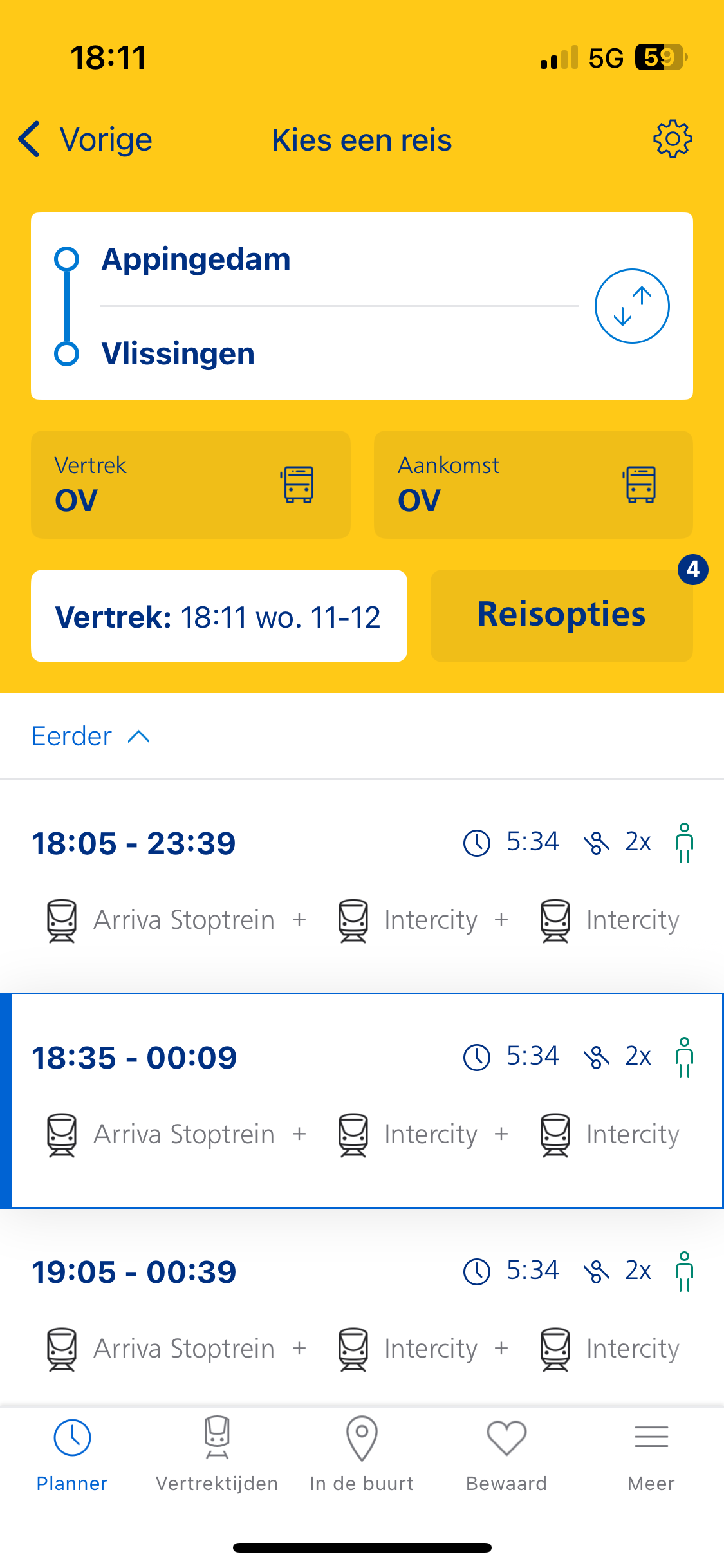The height and width of the screenshot is (1568, 724).
Task: Go to the Bewaard tab
Action: [x=506, y=1455]
